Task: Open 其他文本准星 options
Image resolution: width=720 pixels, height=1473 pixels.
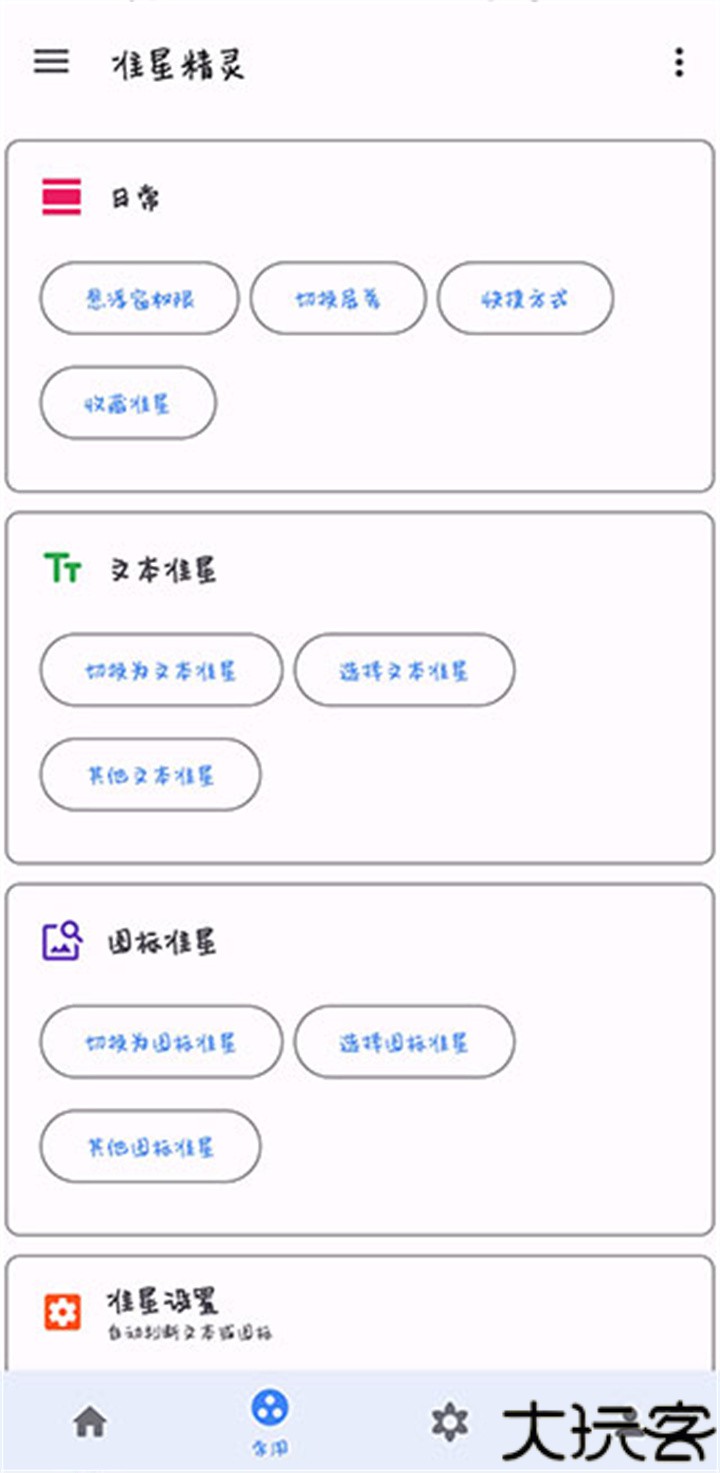Action: 149,775
